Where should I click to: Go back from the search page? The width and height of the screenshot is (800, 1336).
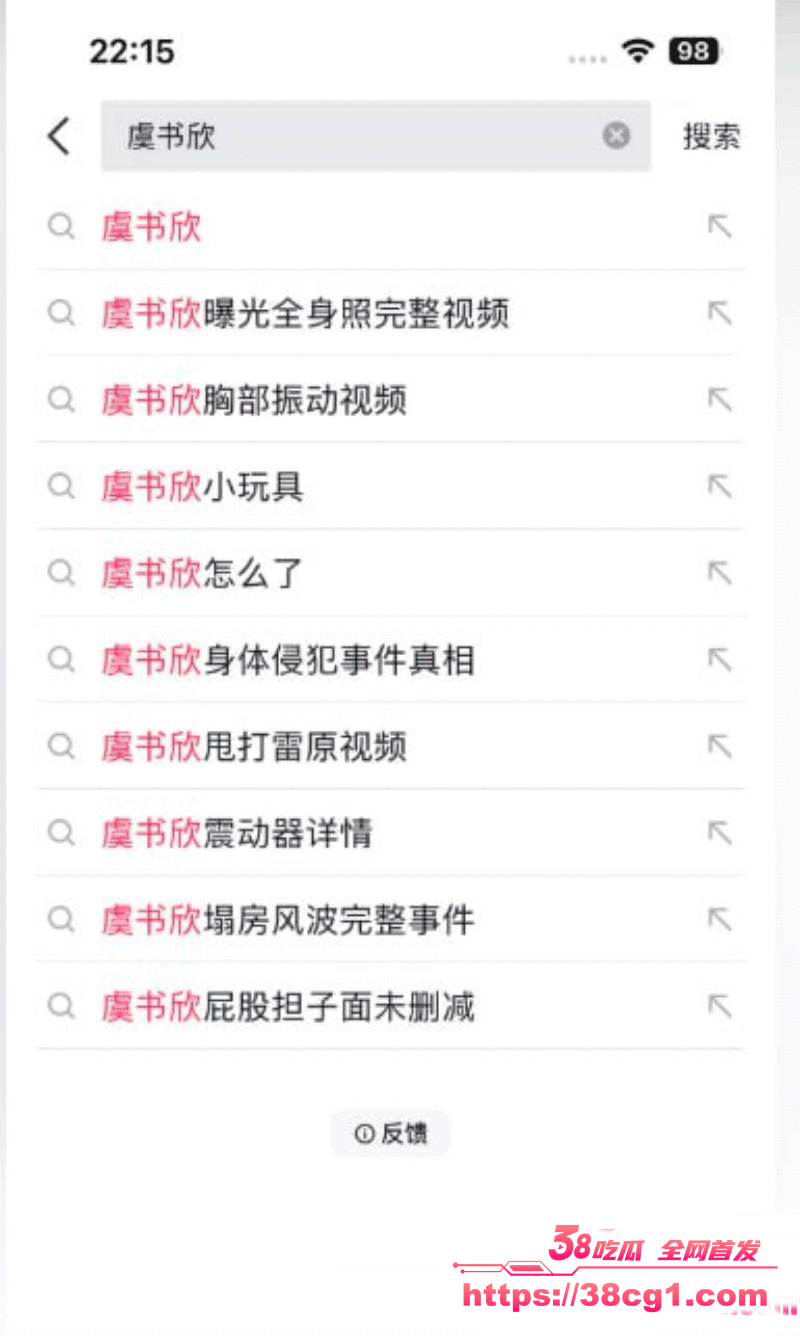(x=60, y=136)
